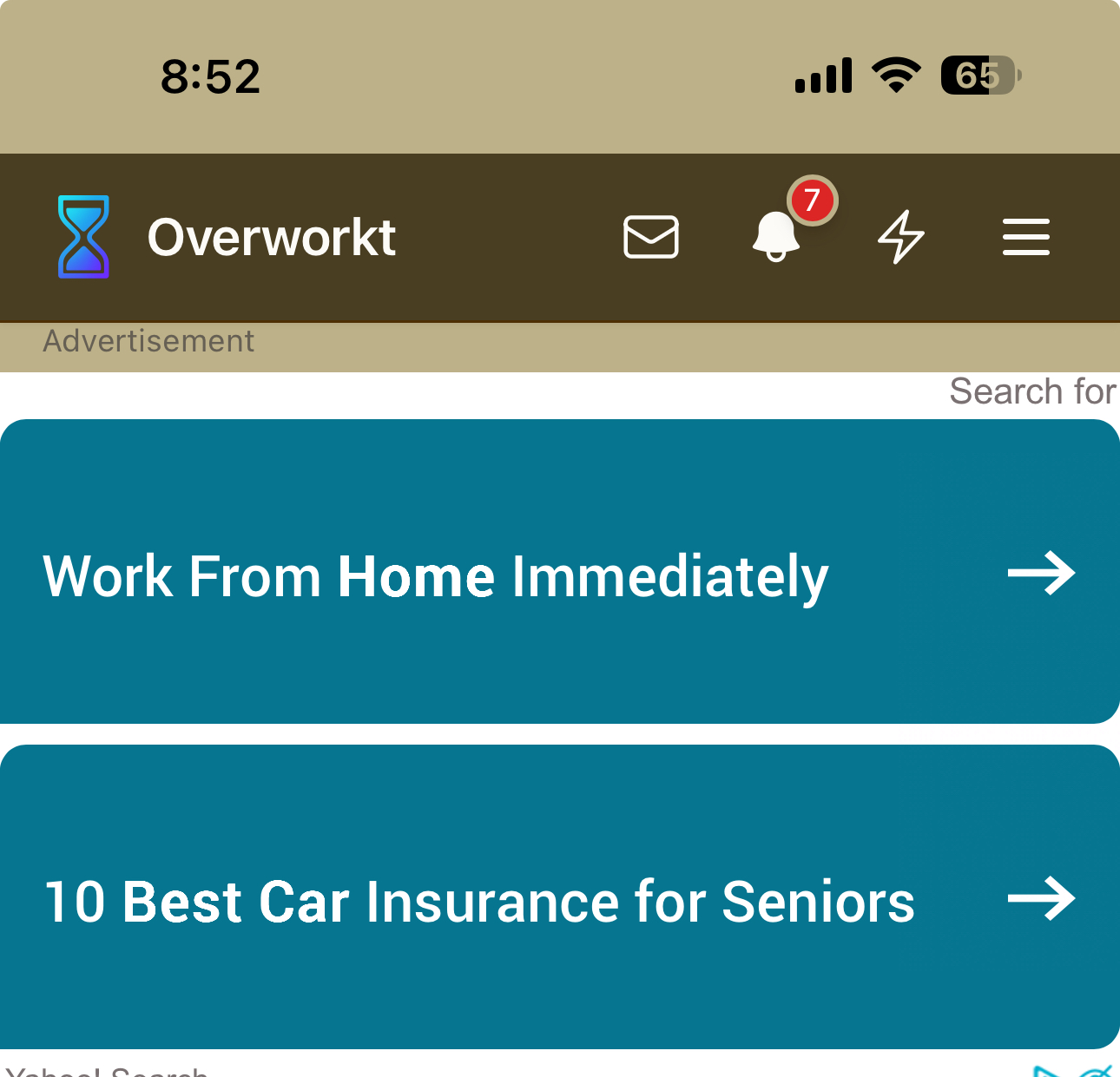Tap the lightning bolt icon

coord(901,237)
